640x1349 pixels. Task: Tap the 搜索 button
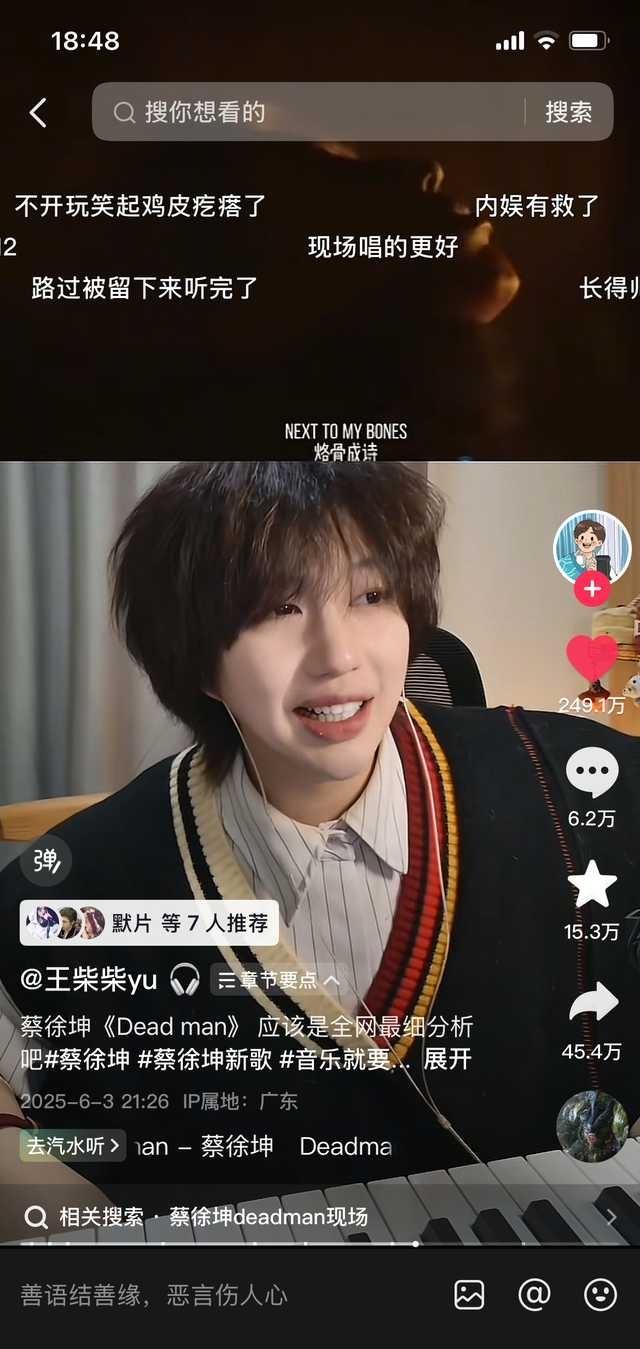click(x=568, y=112)
